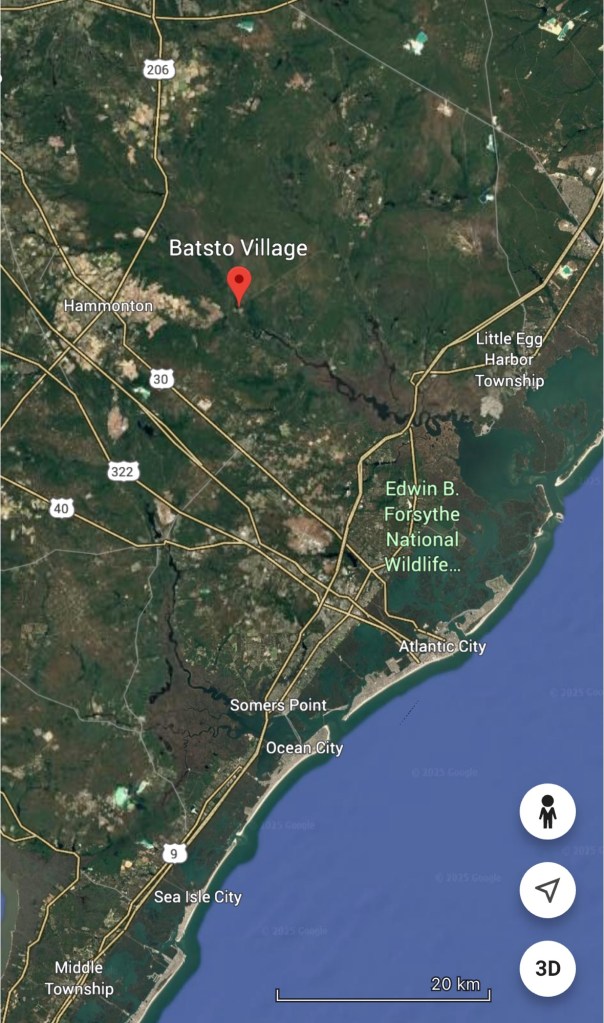Select the Atlantic City map label
Viewport: 604px width, 1023px height.
442,646
